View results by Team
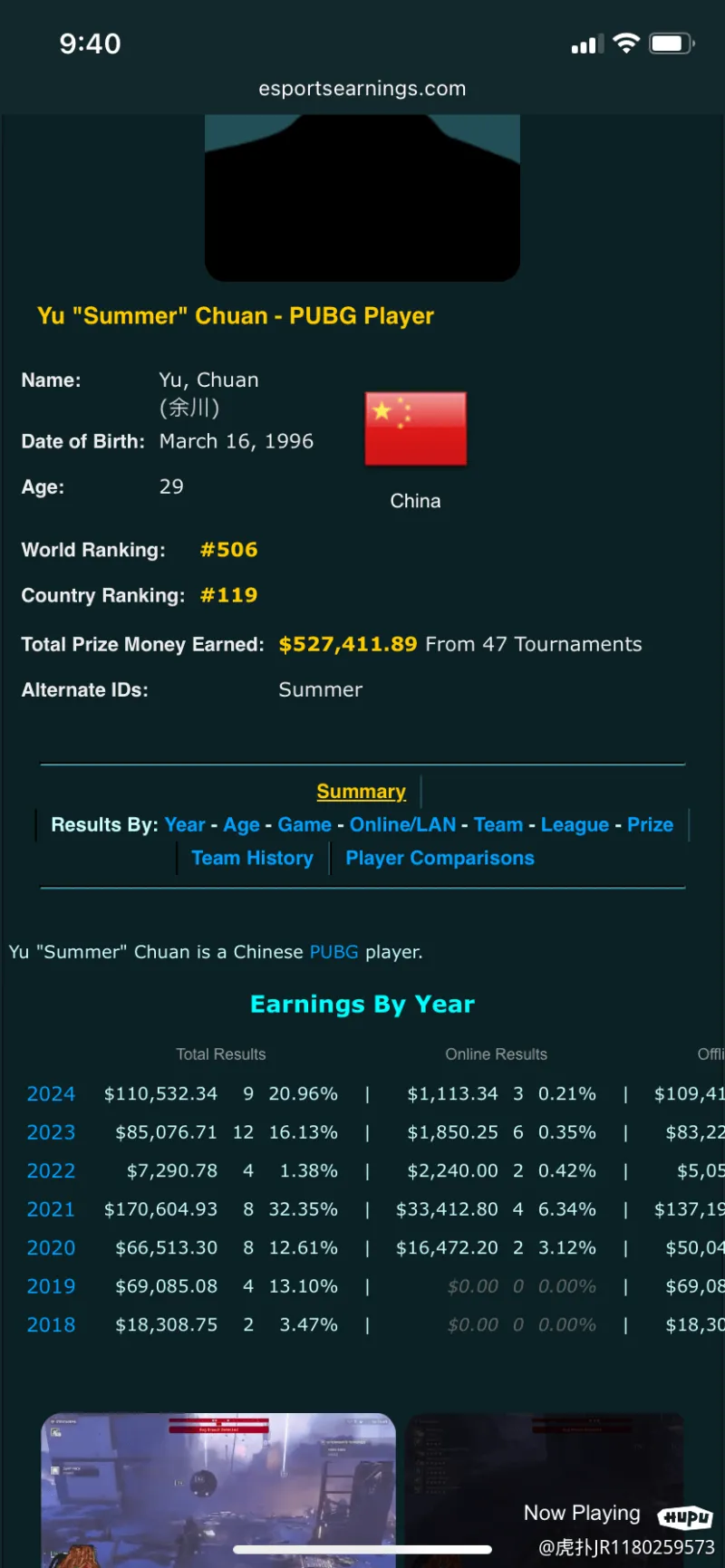The width and height of the screenshot is (725, 1568). (498, 824)
